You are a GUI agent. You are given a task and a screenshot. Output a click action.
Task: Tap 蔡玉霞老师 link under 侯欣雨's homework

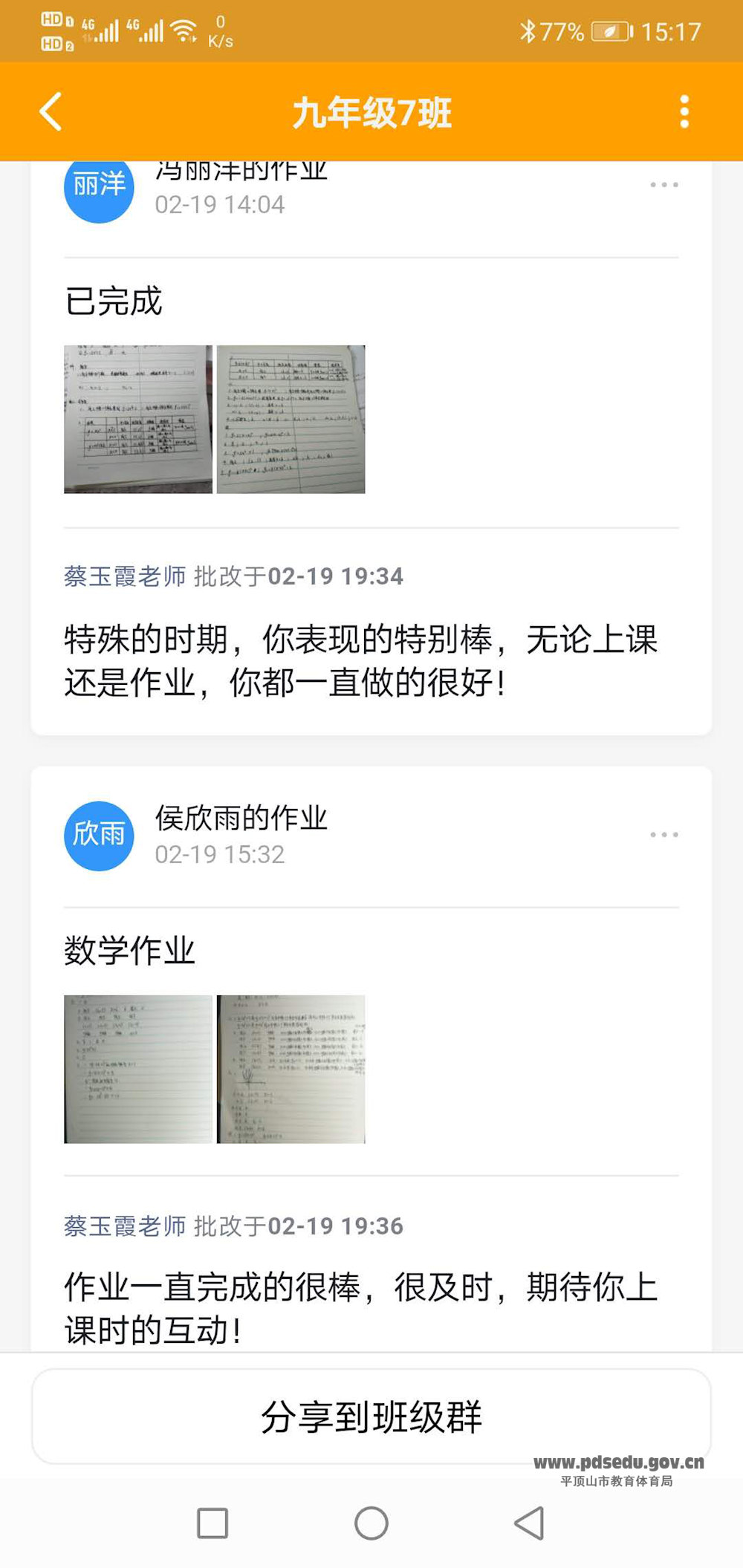125,1226
